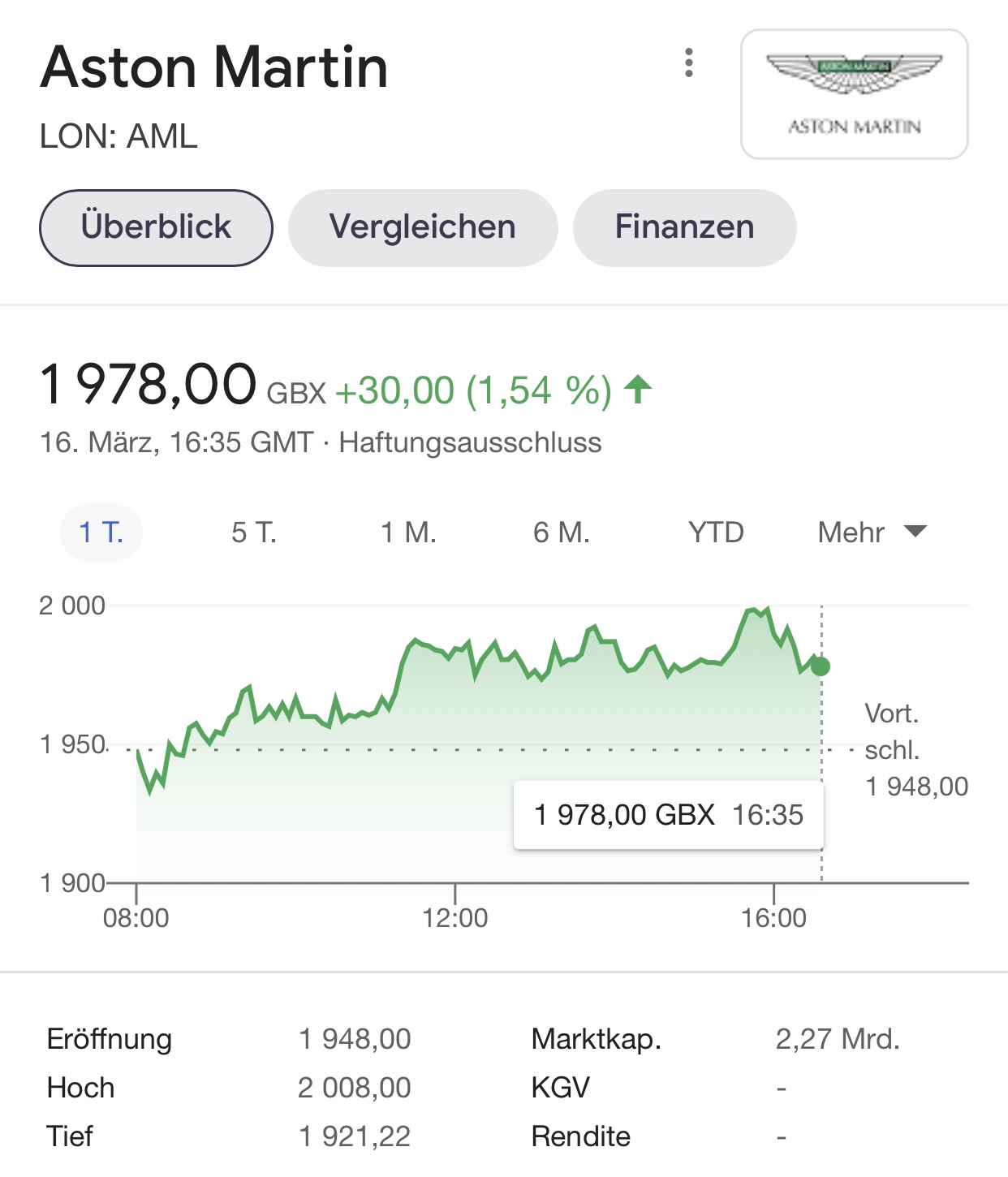This screenshot has height=1177, width=1008.
Task: Select the YTD chart range
Action: pyautogui.click(x=716, y=532)
